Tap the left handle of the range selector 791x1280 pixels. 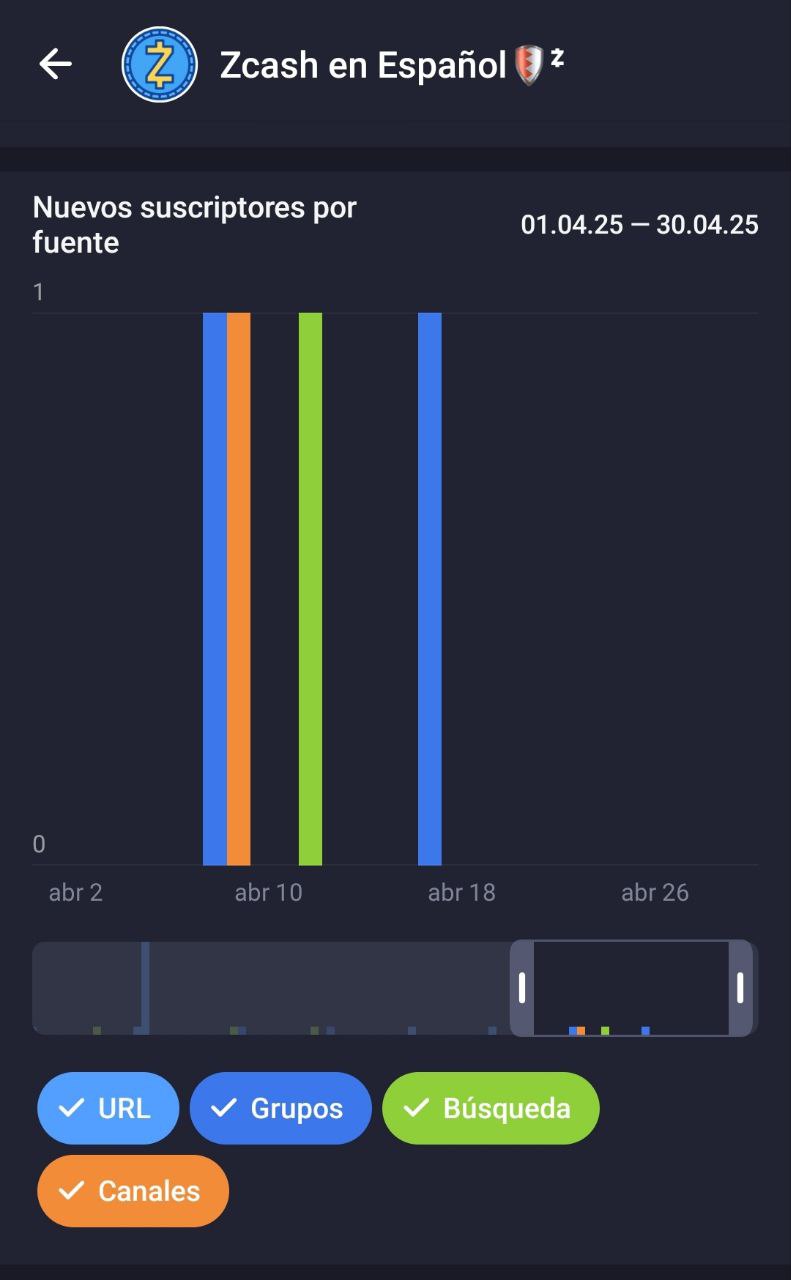click(522, 988)
